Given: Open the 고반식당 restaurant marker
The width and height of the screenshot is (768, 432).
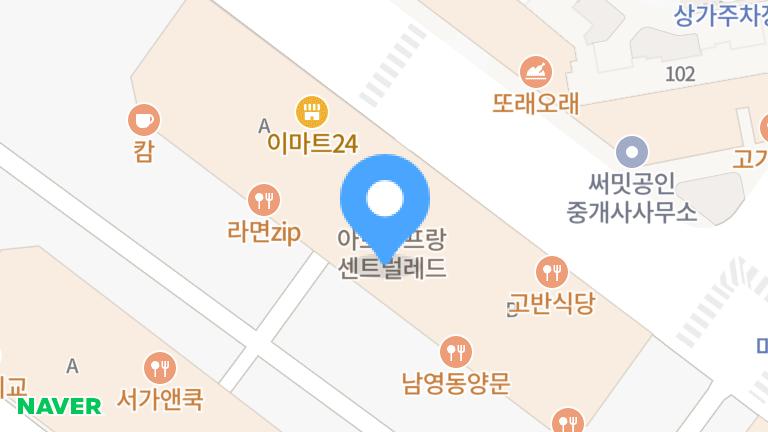Looking at the screenshot, I should click(x=551, y=270).
